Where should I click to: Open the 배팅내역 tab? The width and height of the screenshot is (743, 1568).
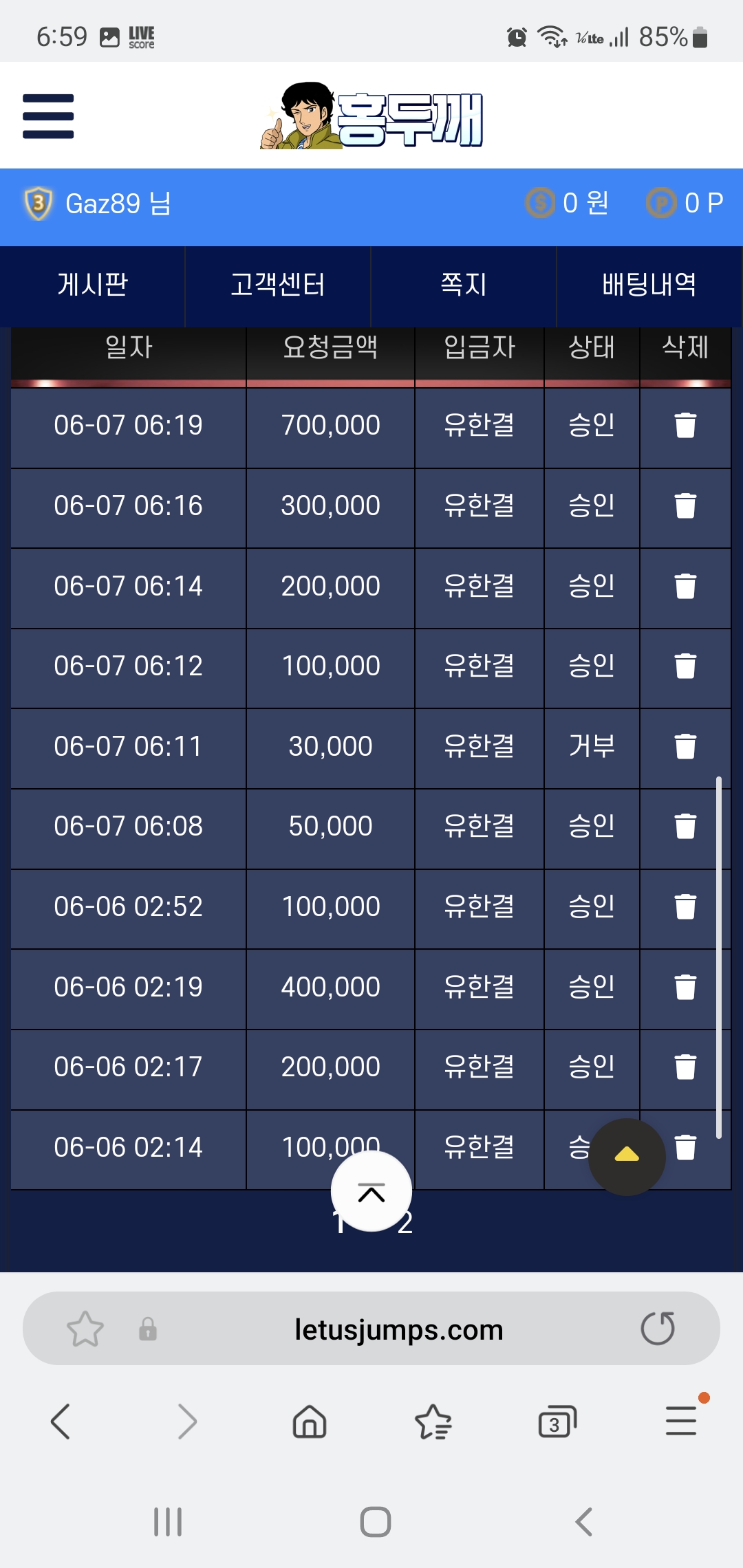coord(649,285)
